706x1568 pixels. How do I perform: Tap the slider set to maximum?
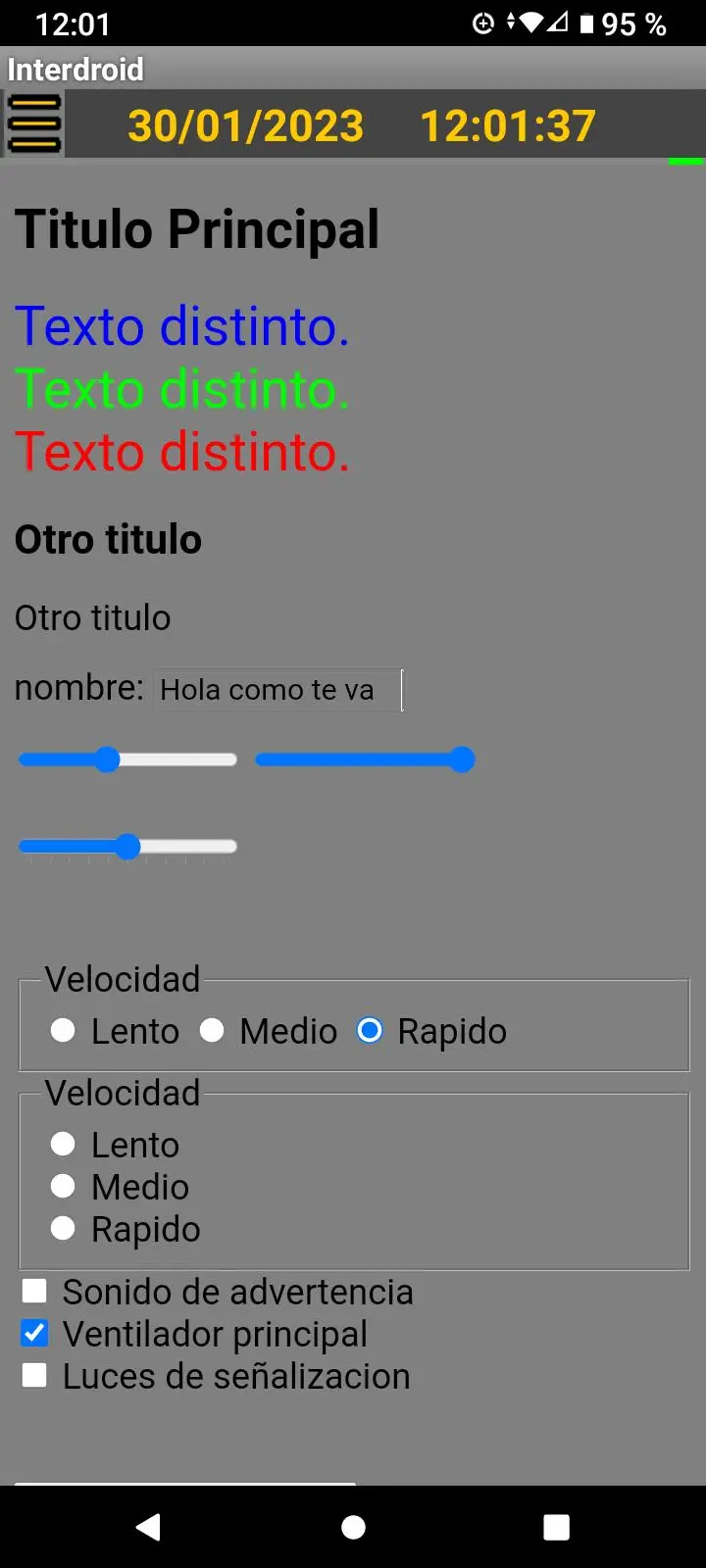[x=365, y=759]
